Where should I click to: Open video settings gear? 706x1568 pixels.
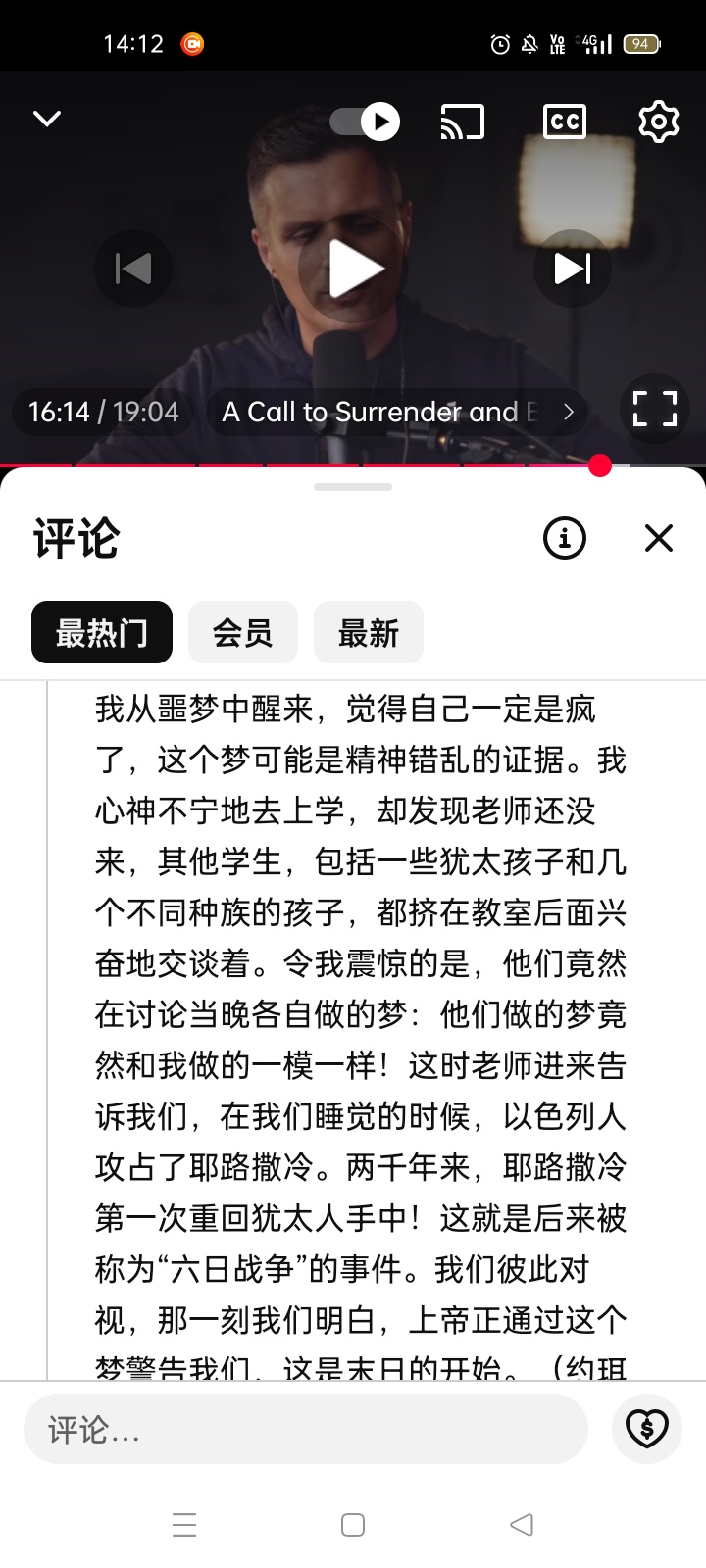659,122
